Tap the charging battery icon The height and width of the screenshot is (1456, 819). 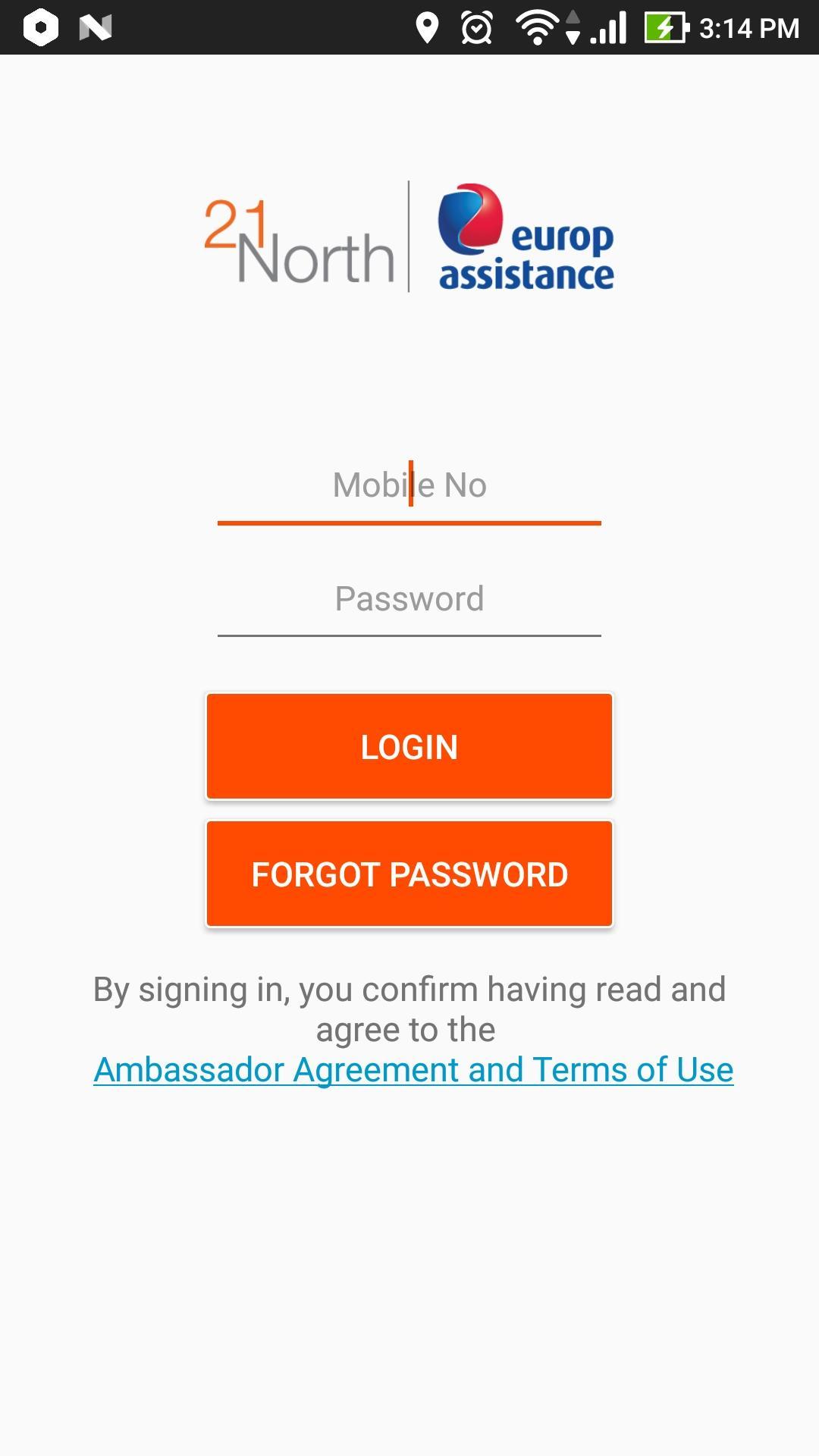point(666,27)
